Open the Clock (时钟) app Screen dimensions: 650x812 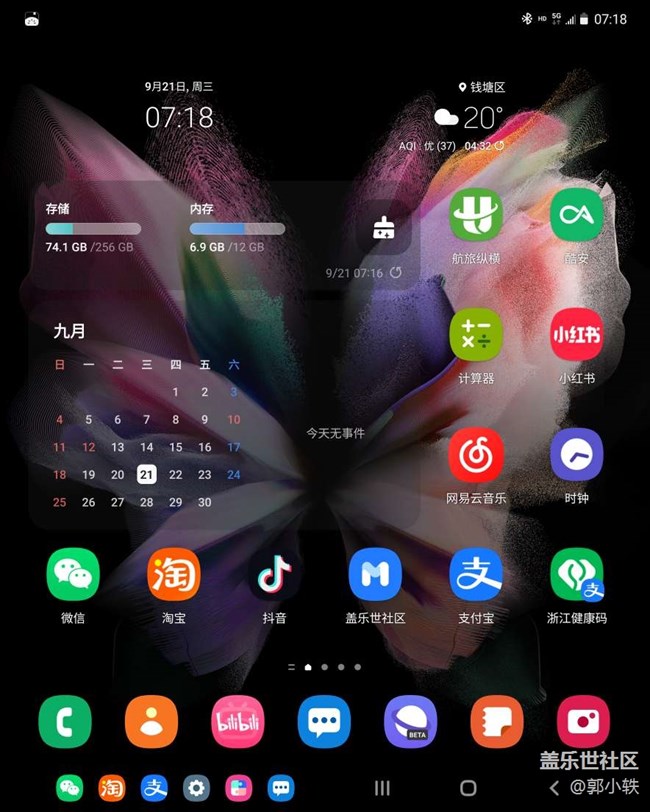[577, 455]
